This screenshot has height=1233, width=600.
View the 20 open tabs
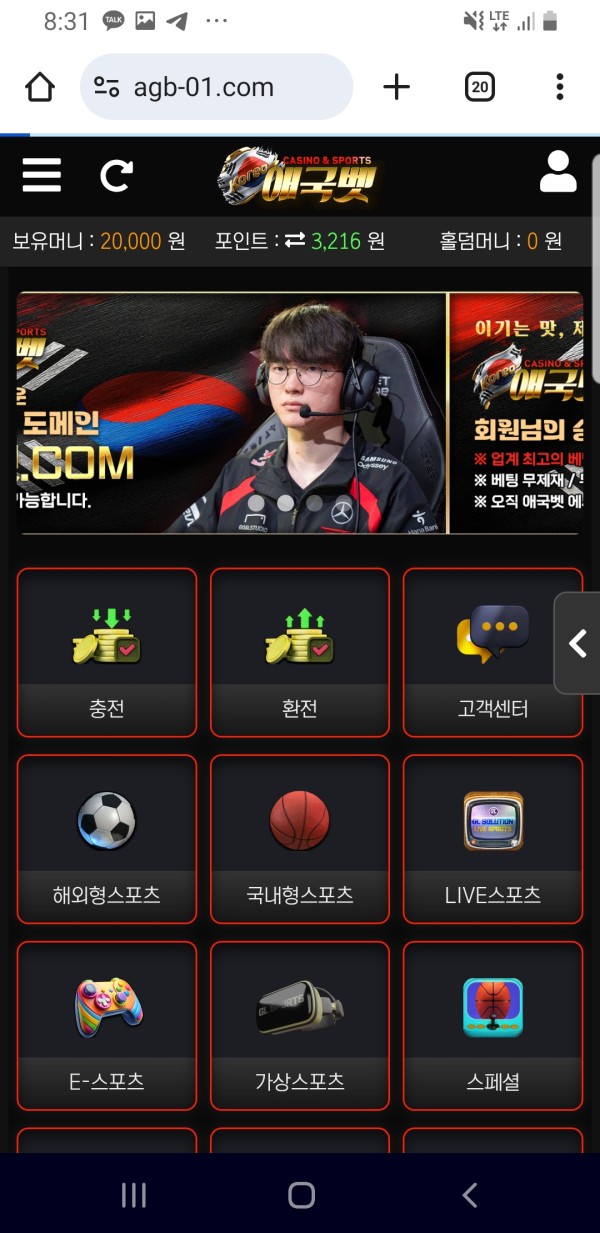coord(480,87)
